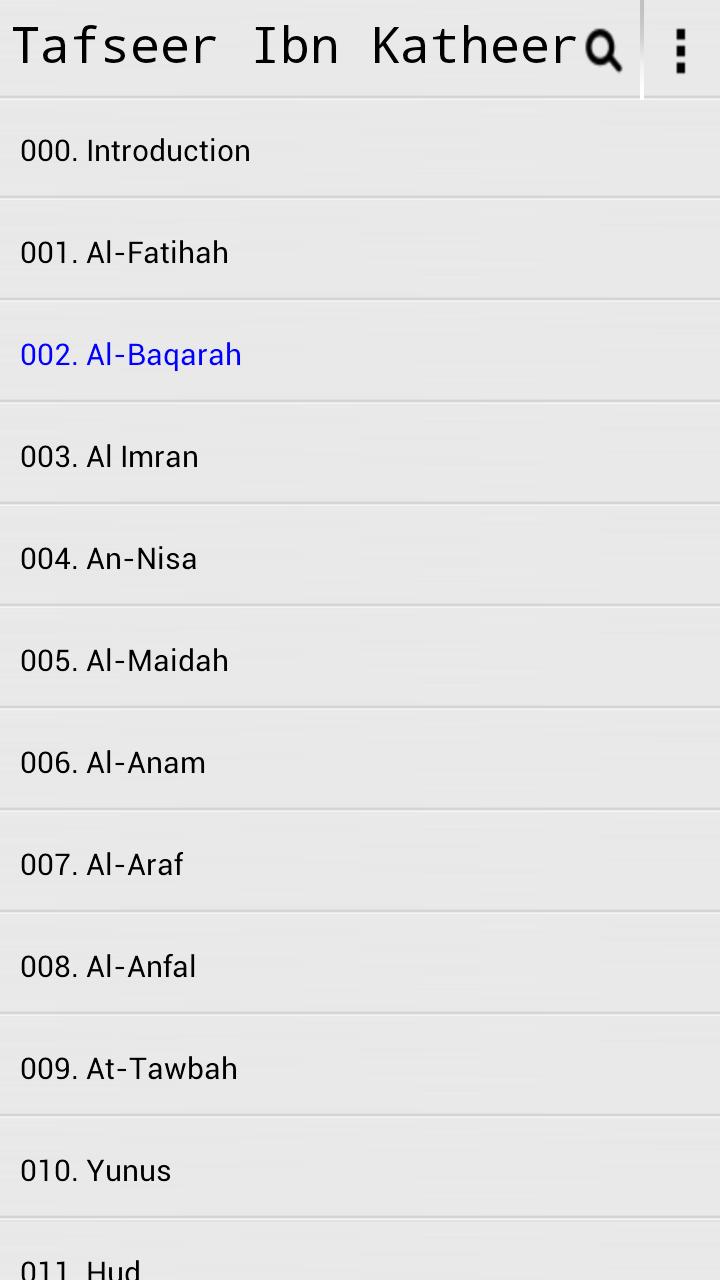Tap on 007. Al-Araf
The image size is (720, 1280).
click(x=360, y=864)
